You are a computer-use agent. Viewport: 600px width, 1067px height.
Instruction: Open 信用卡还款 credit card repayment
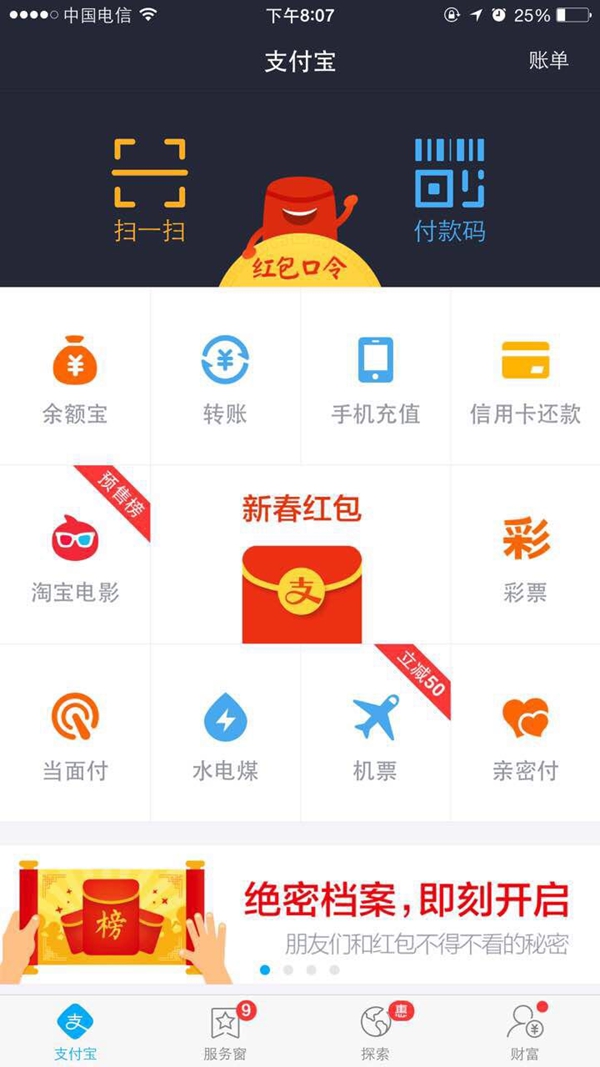coord(525,377)
